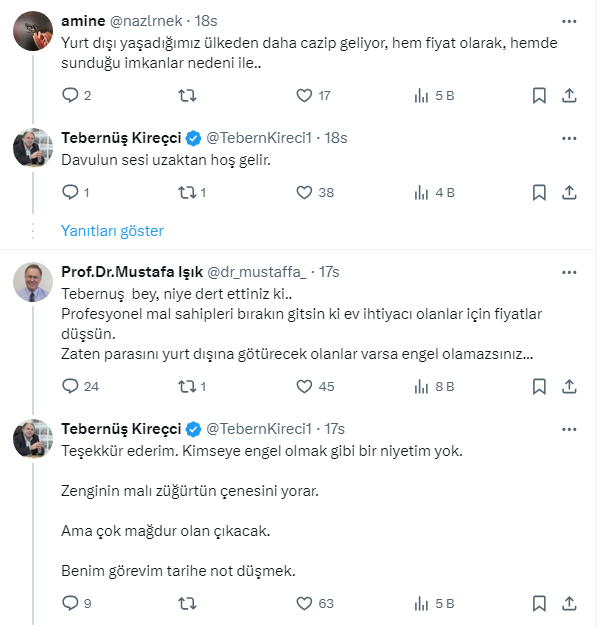
Task: Bookmark Prof.Dr.Mustafa Işık's tweet
Action: pyautogui.click(x=539, y=386)
